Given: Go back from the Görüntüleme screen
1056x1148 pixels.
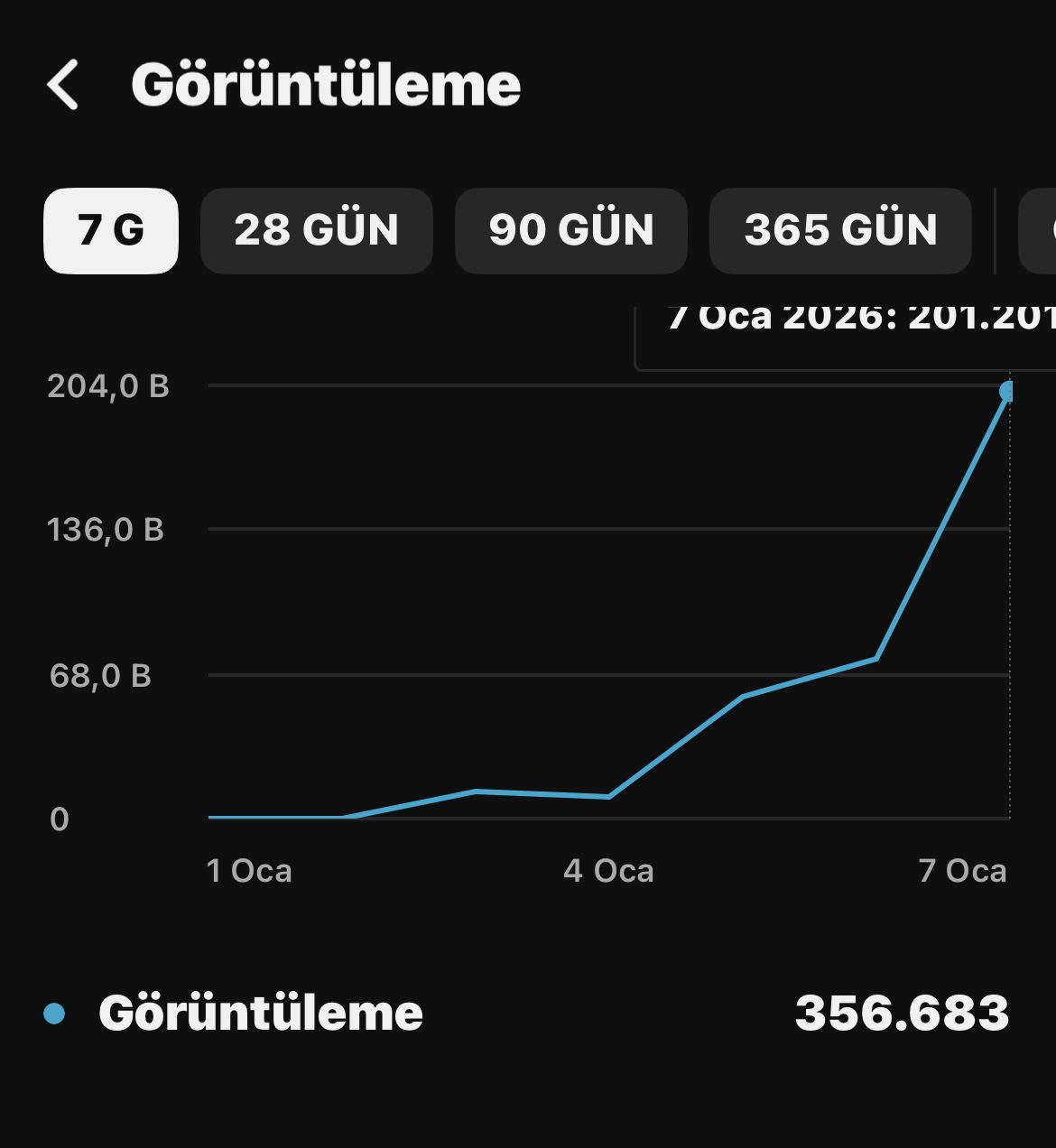Looking at the screenshot, I should [63, 86].
